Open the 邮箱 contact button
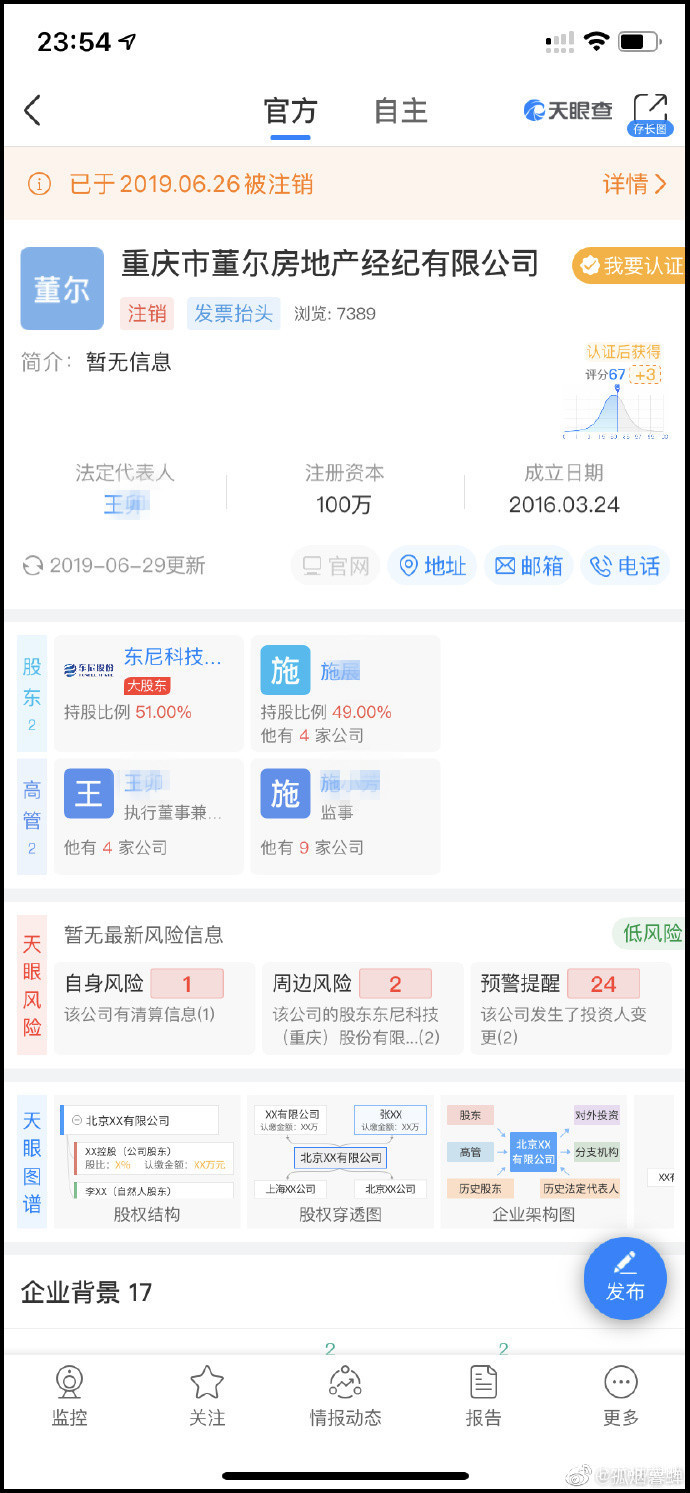The width and height of the screenshot is (690, 1493). (529, 566)
